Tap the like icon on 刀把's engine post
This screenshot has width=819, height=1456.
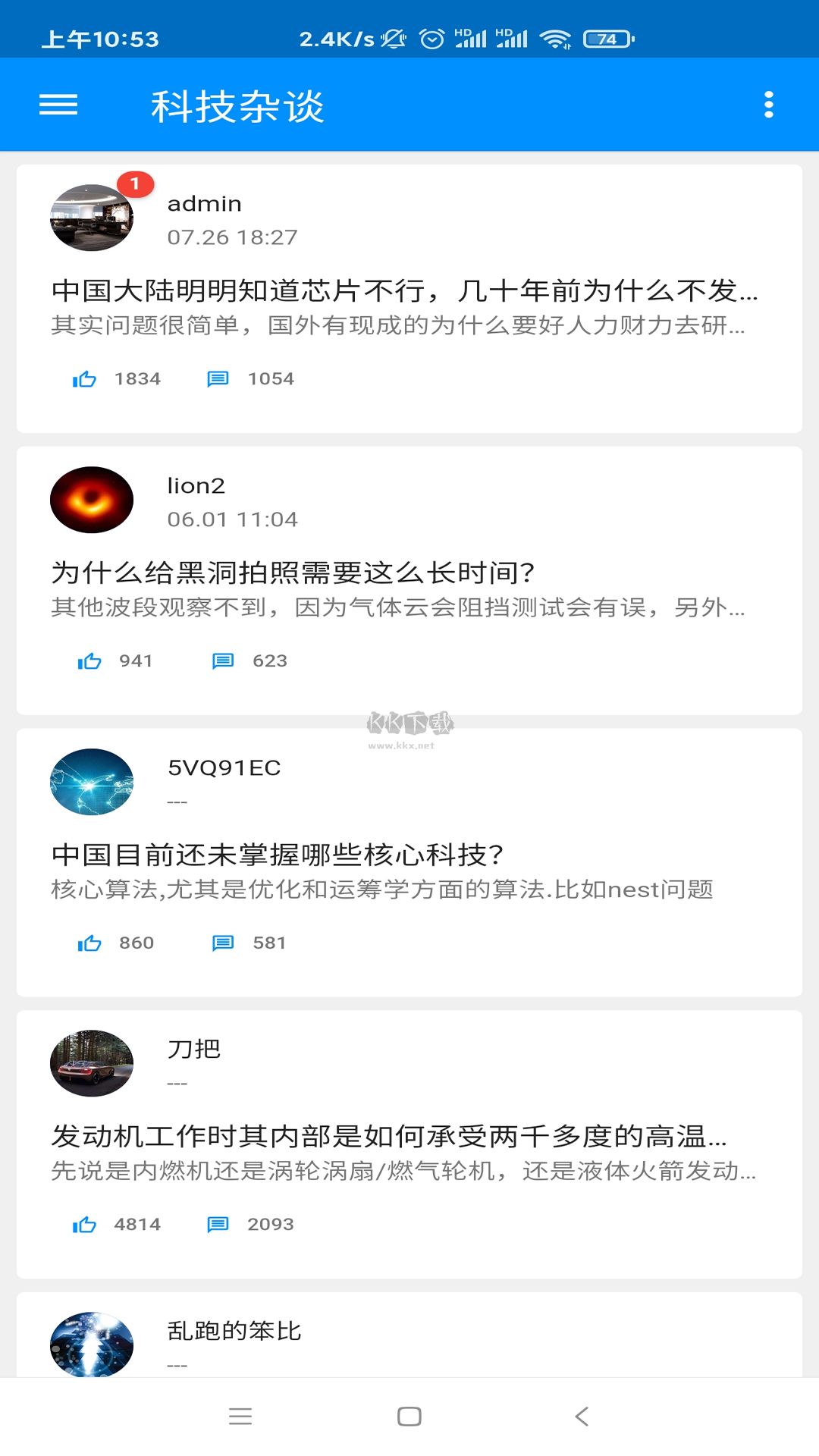pyautogui.click(x=86, y=1223)
